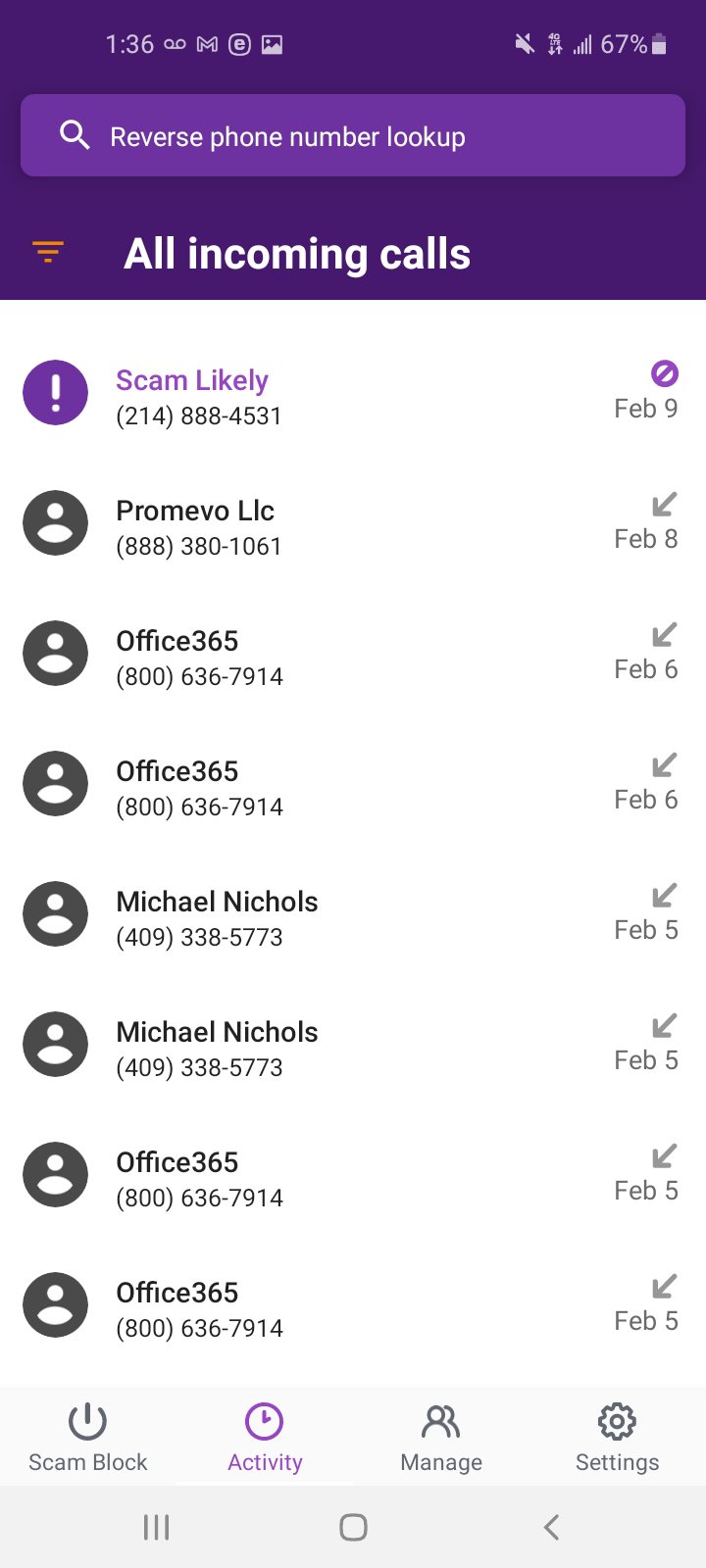Image resolution: width=706 pixels, height=1568 pixels.
Task: Switch to the Scam Block tab
Action: 88,1437
